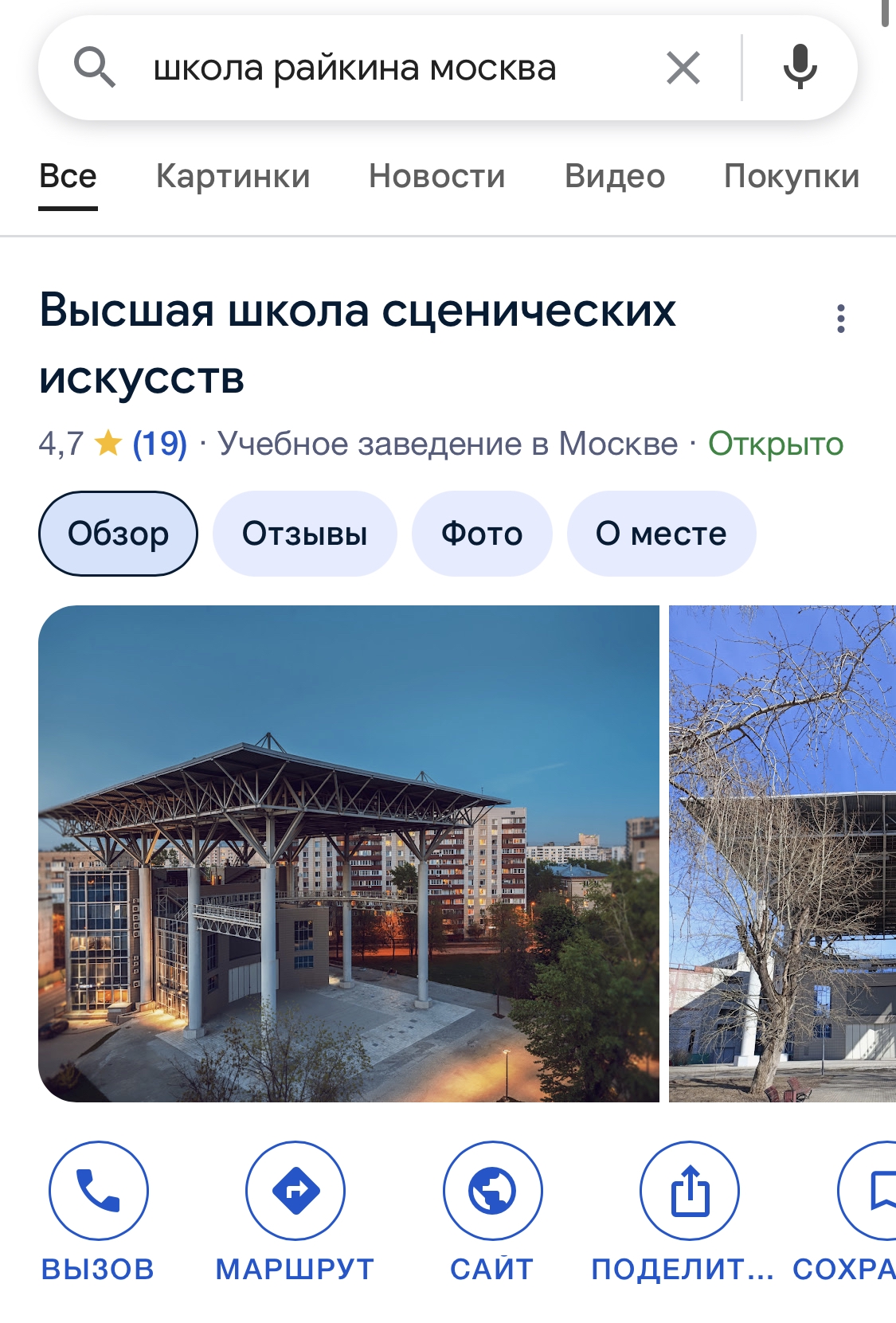Open the three-dot overflow menu
Image resolution: width=896 pixels, height=1323 pixels.
841,319
